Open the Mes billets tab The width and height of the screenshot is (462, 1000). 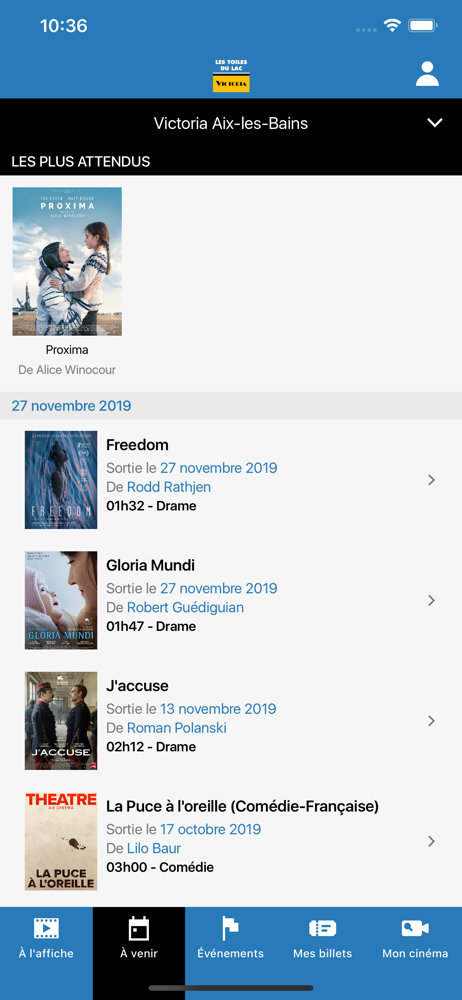(322, 938)
